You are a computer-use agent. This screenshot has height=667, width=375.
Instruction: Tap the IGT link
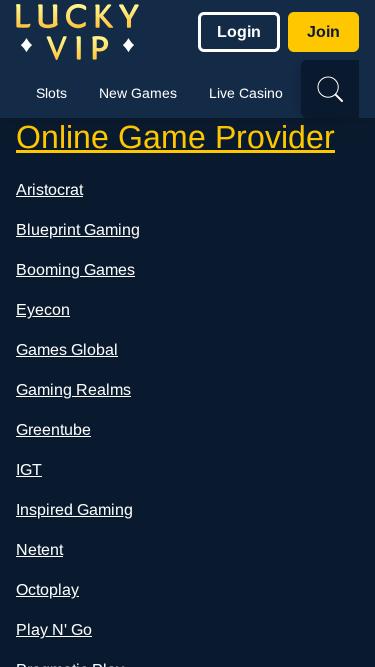(29, 470)
